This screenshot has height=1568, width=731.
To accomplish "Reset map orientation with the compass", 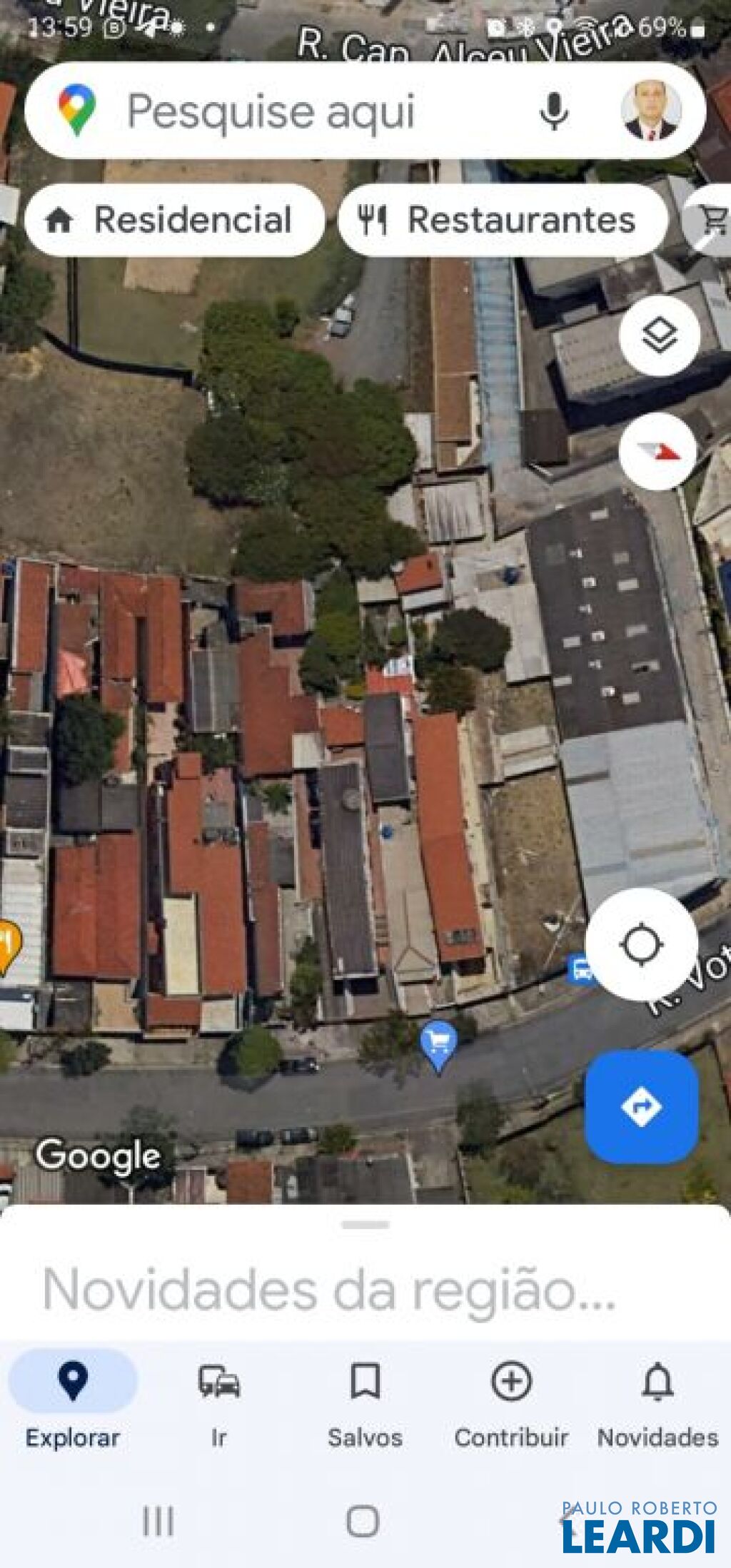I will [x=658, y=451].
